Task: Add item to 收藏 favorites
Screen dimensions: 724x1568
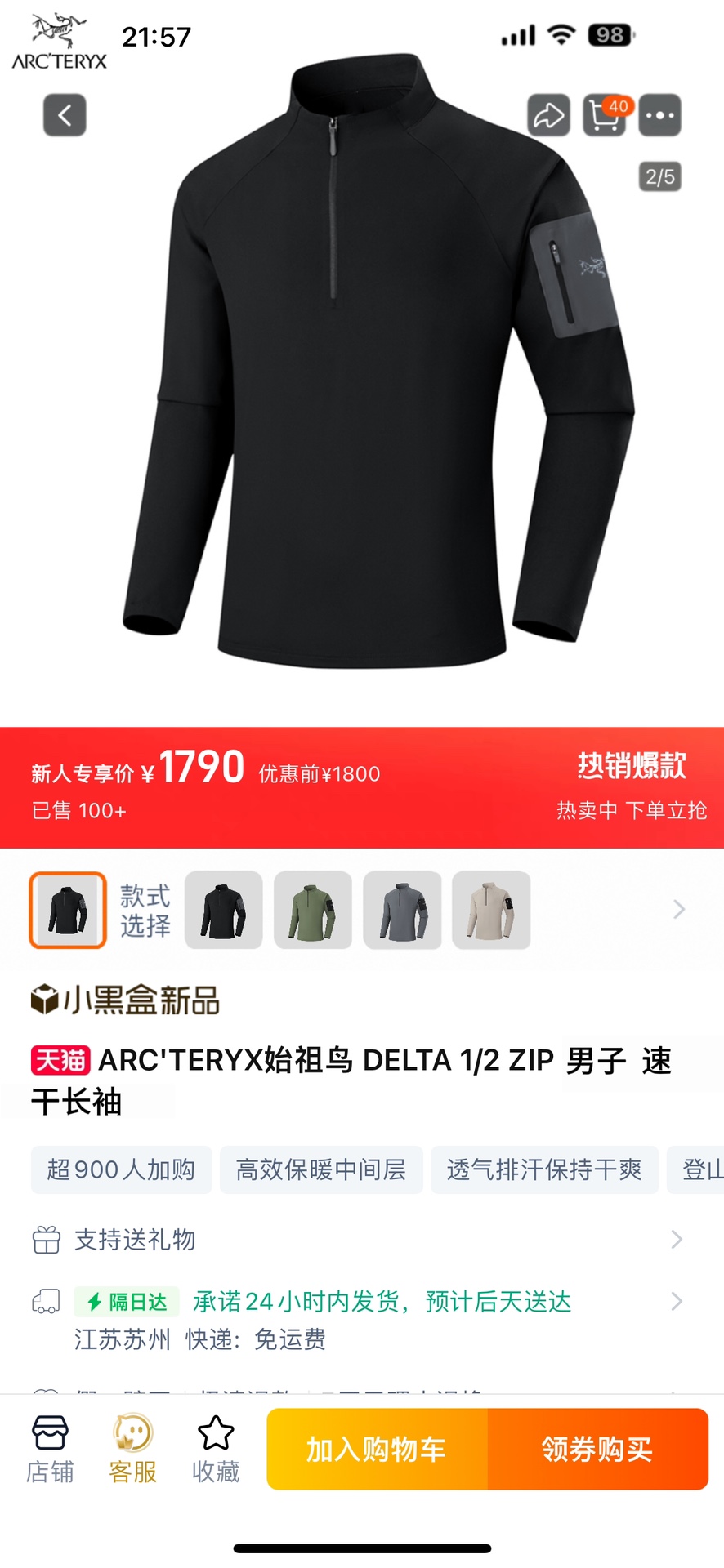Action: pos(216,1449)
